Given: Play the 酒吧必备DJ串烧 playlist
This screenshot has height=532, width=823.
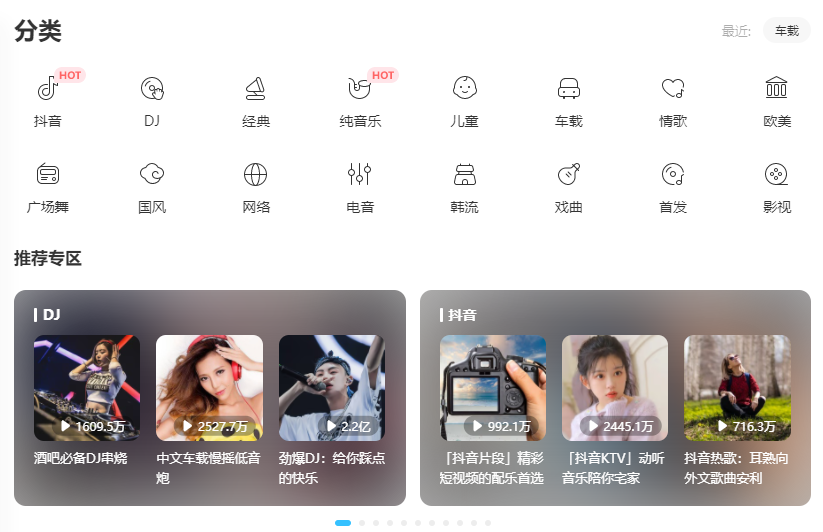Looking at the screenshot, I should tap(87, 388).
